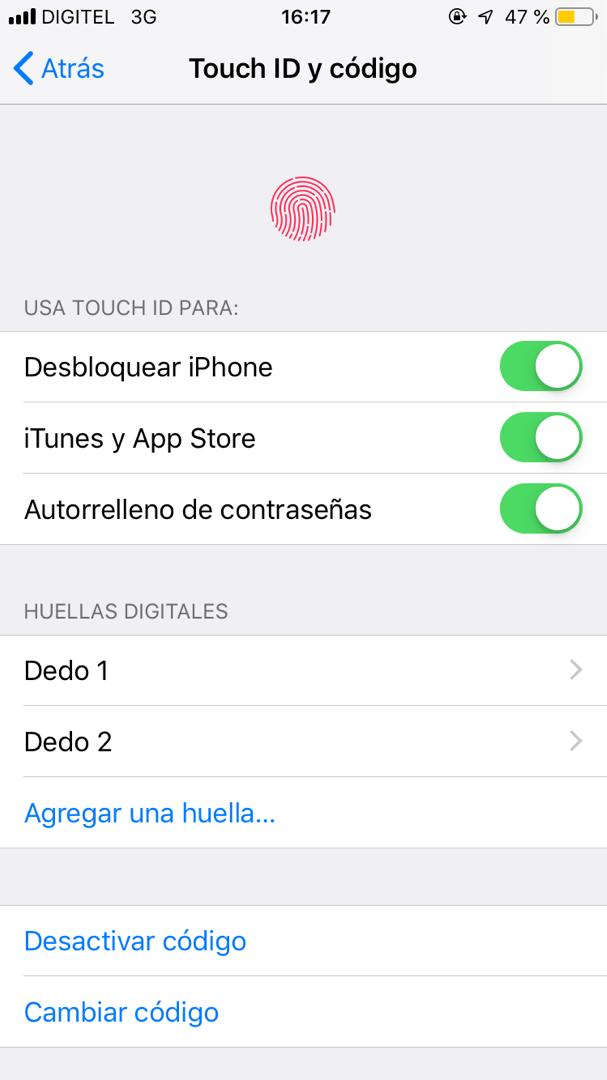Screen dimensions: 607x1080
Task: Go back with the Atrás button
Action: pos(60,68)
